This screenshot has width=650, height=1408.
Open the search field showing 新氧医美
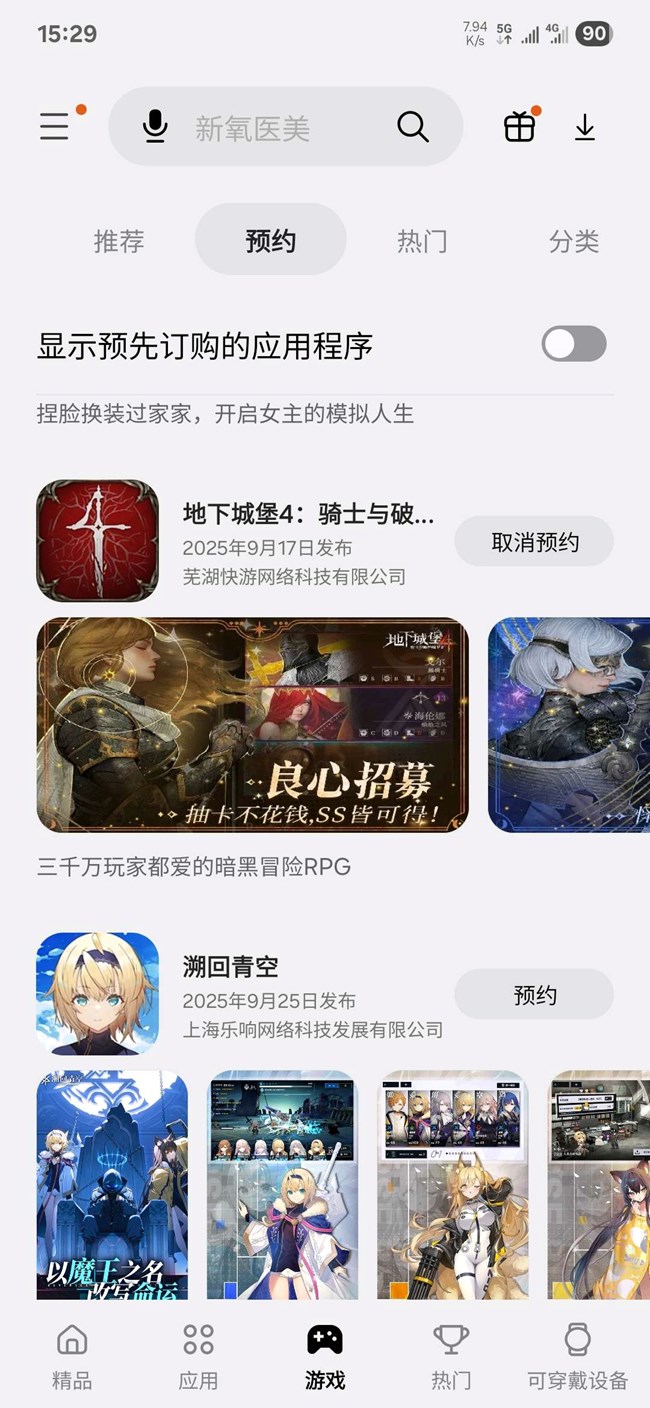click(285, 127)
